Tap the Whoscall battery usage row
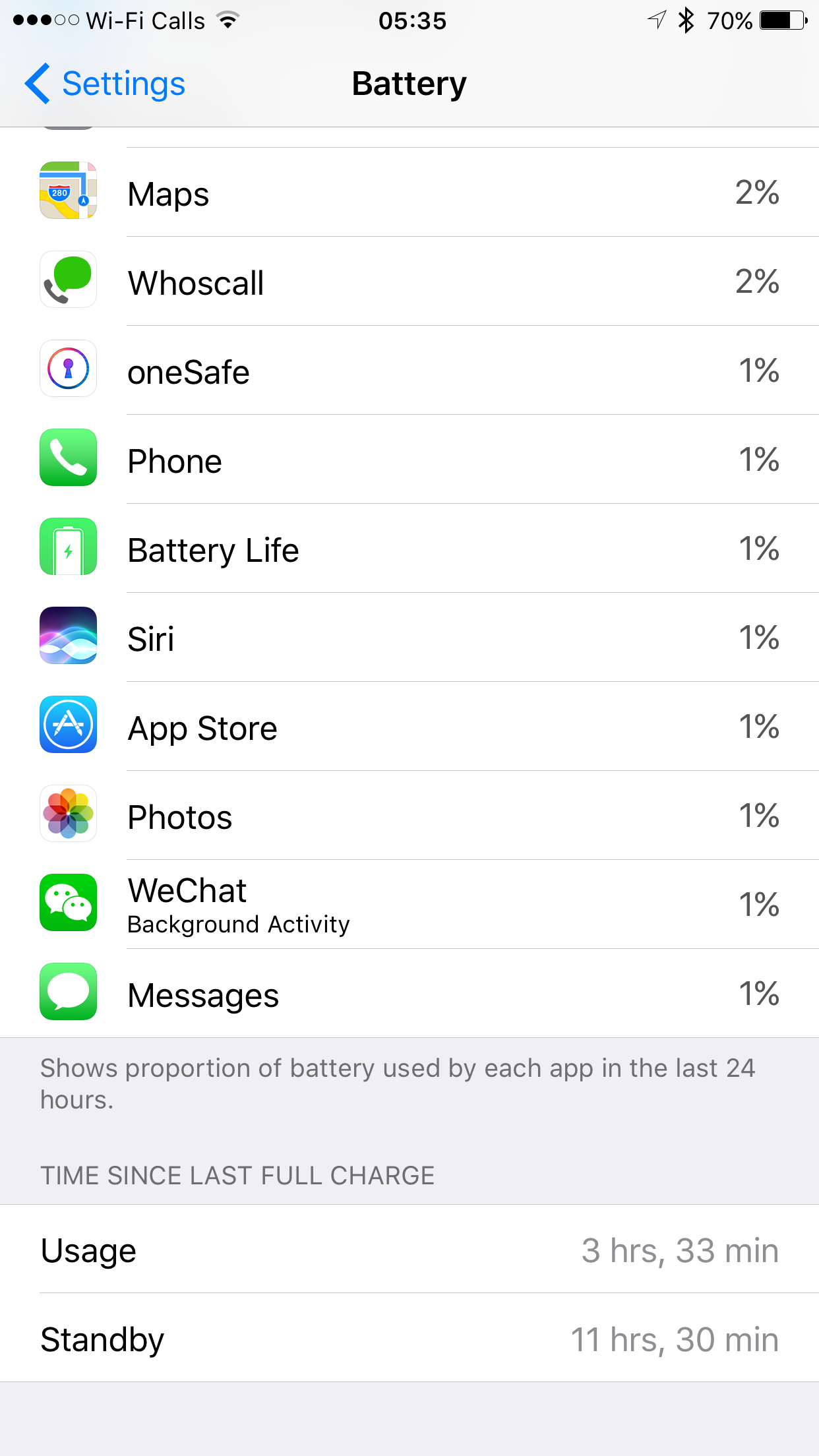Viewport: 819px width, 1456px height. pyautogui.click(x=409, y=282)
